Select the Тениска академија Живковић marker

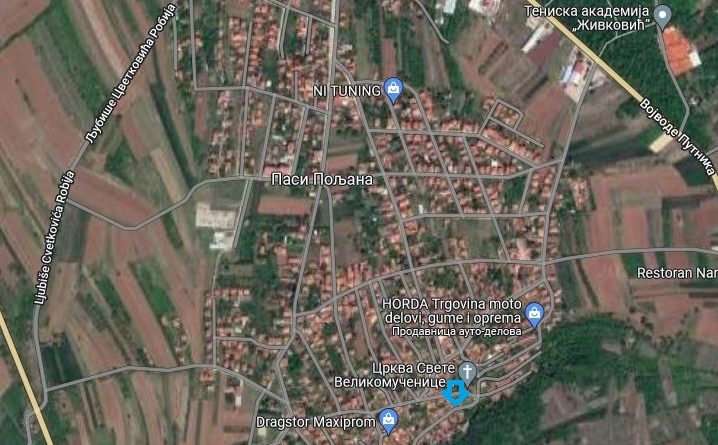(663, 13)
